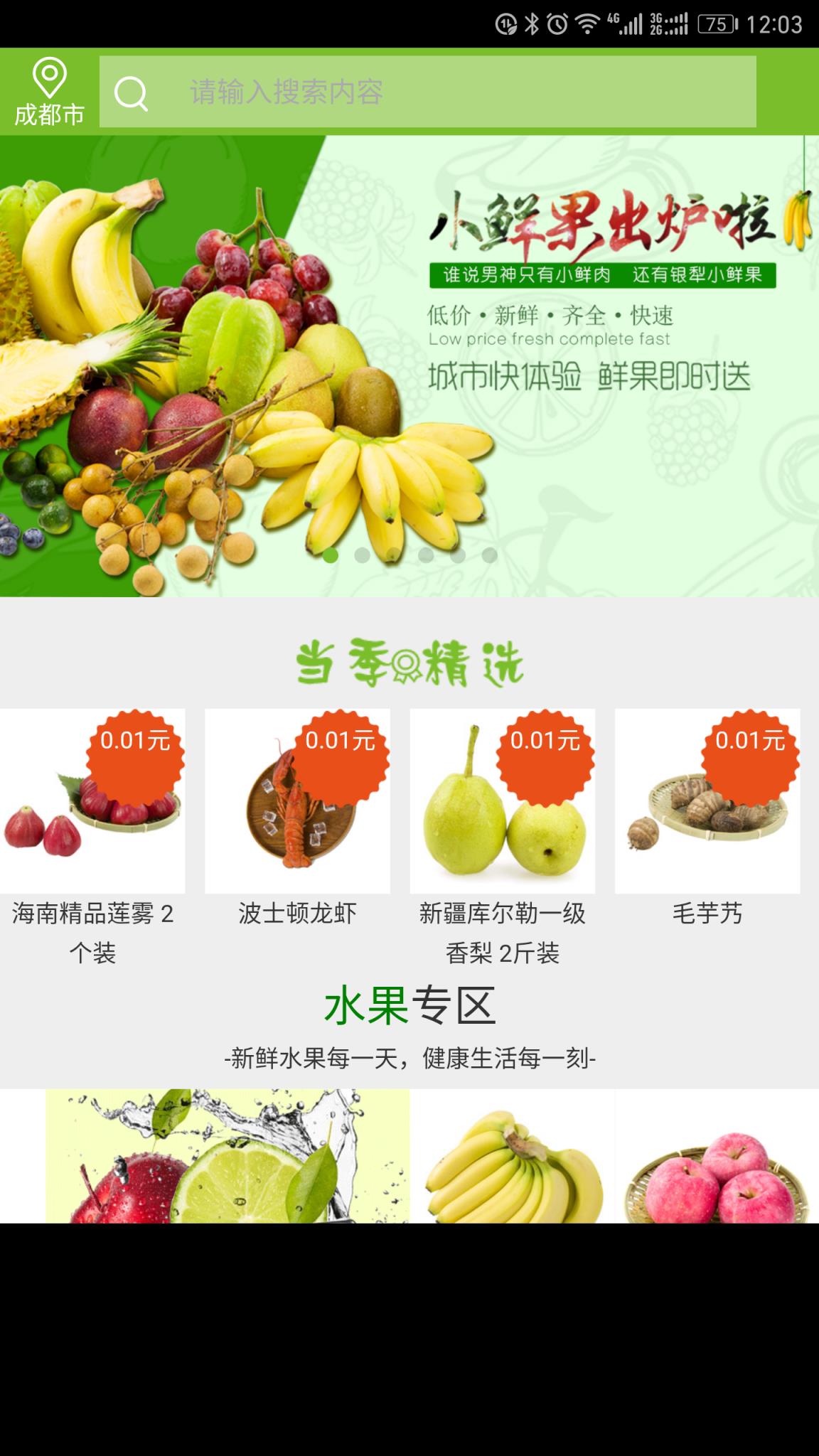Screen dimensions: 819x1456
Task: Select the last carousel indicator dot
Action: (491, 556)
